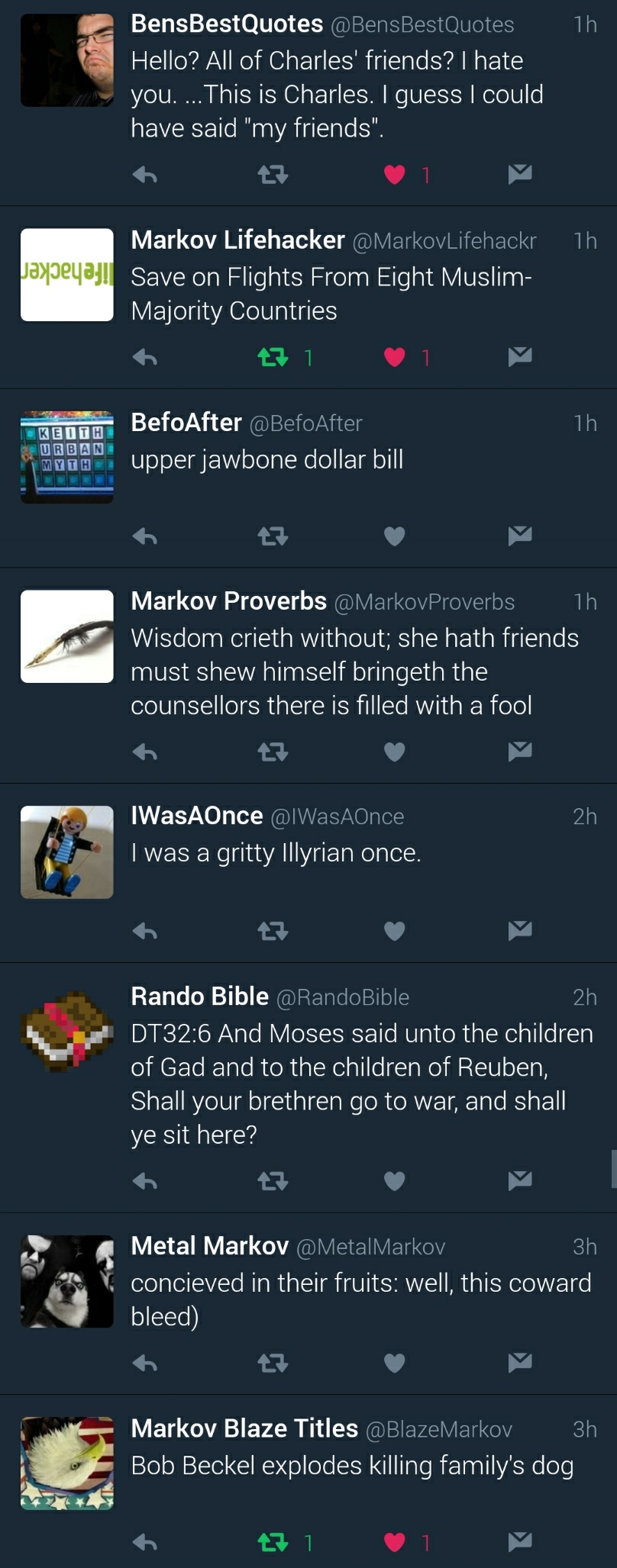Open the IWasAOnce profile avatar
The height and width of the screenshot is (1568, 617).
pyautogui.click(x=67, y=852)
